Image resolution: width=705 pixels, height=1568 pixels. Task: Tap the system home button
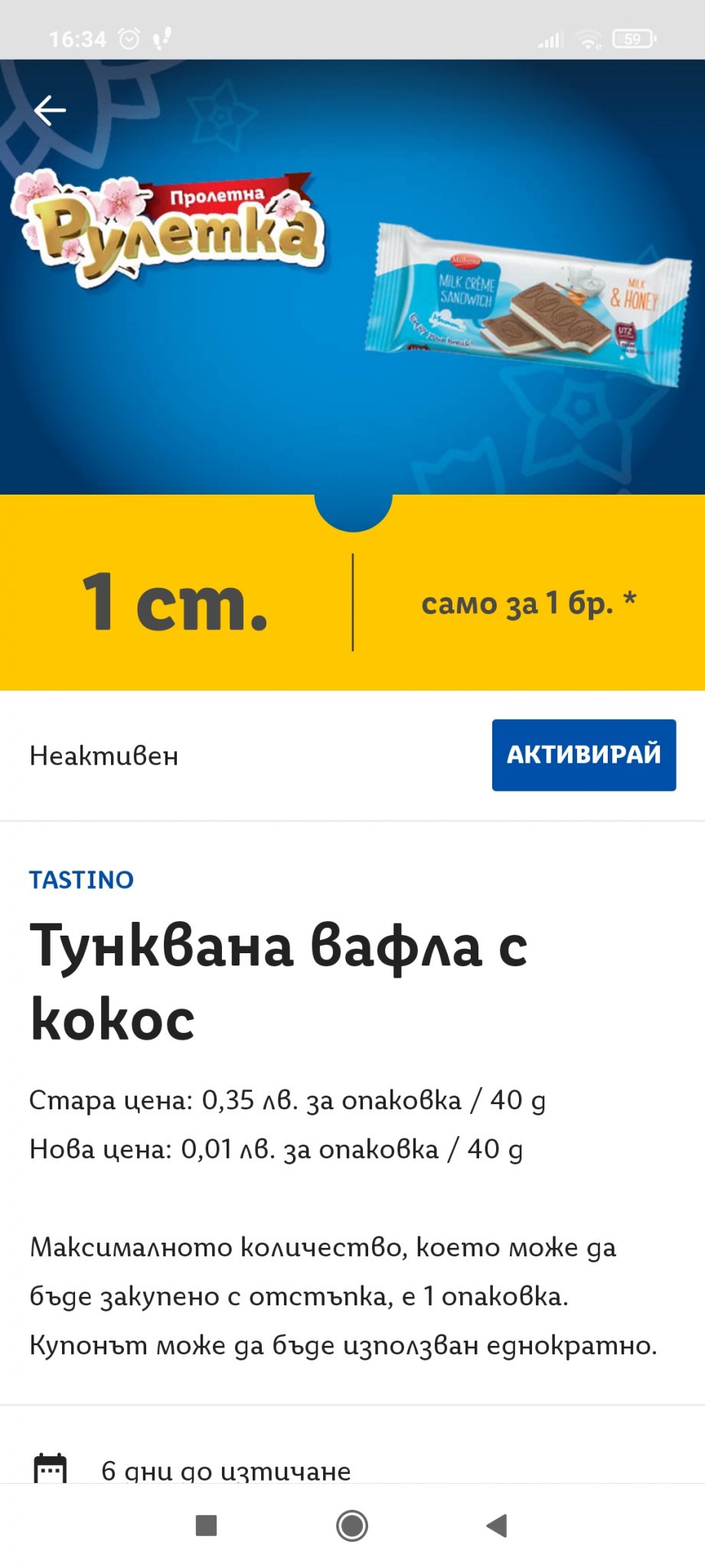click(x=352, y=1526)
